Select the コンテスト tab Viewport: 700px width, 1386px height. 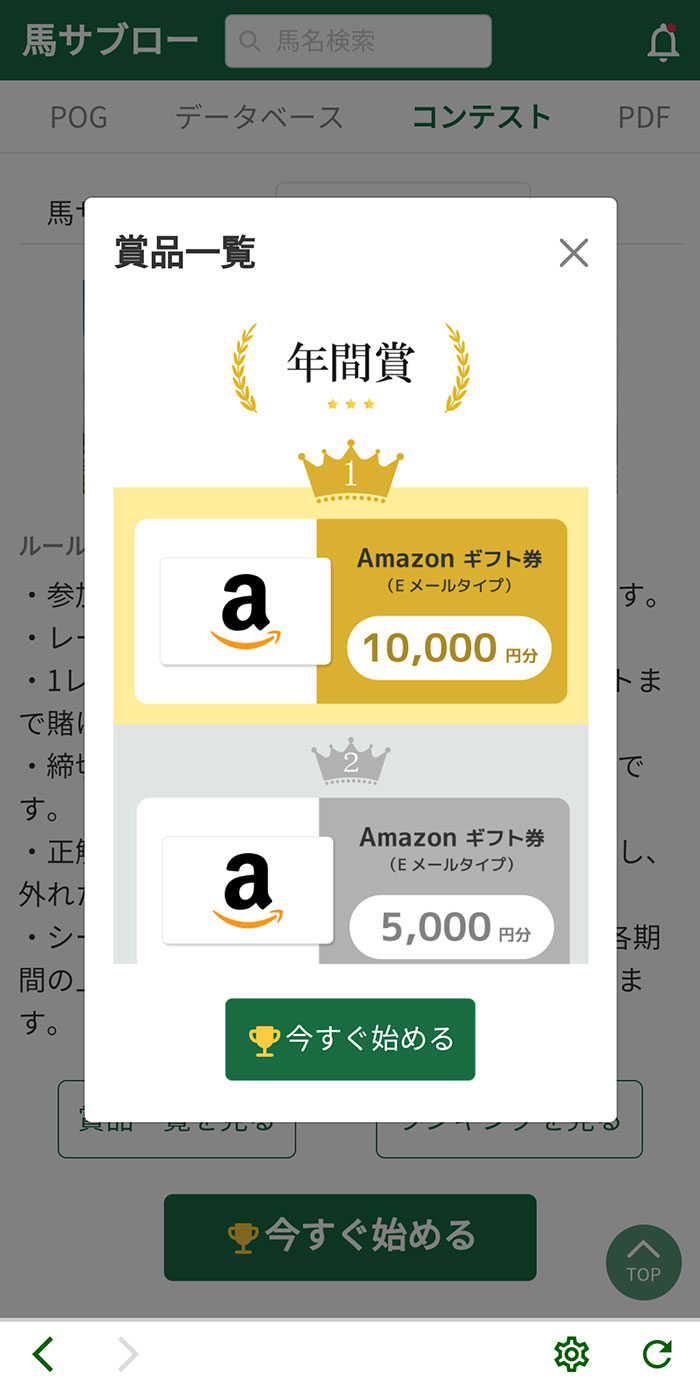click(481, 117)
